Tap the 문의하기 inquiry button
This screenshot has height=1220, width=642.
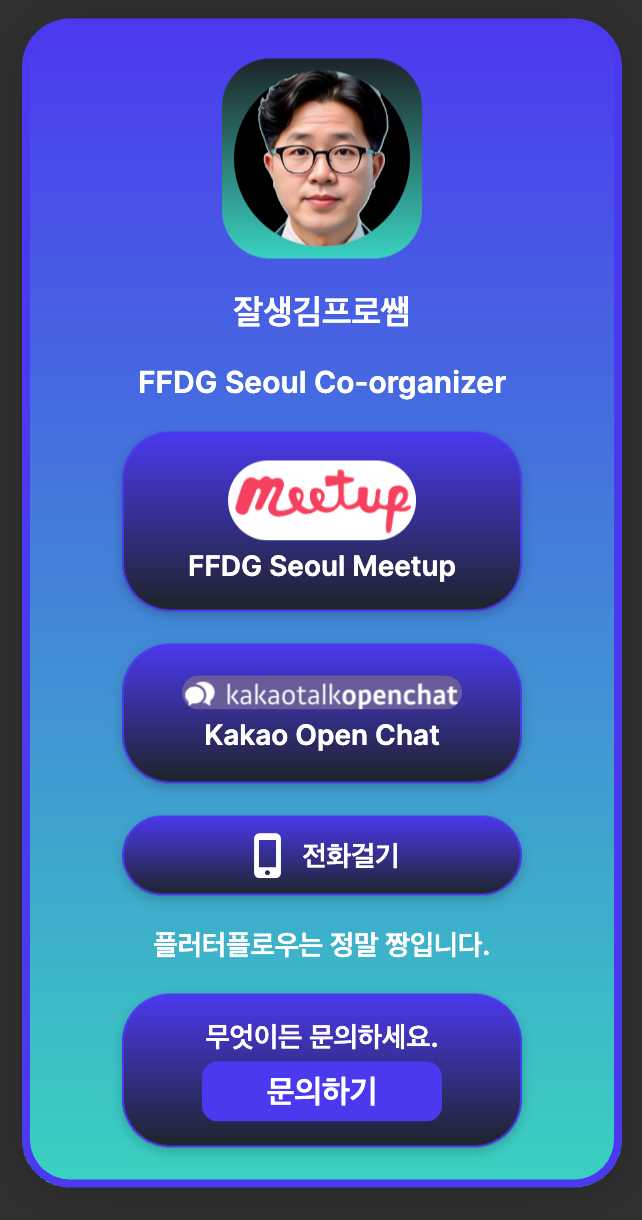[322, 1091]
